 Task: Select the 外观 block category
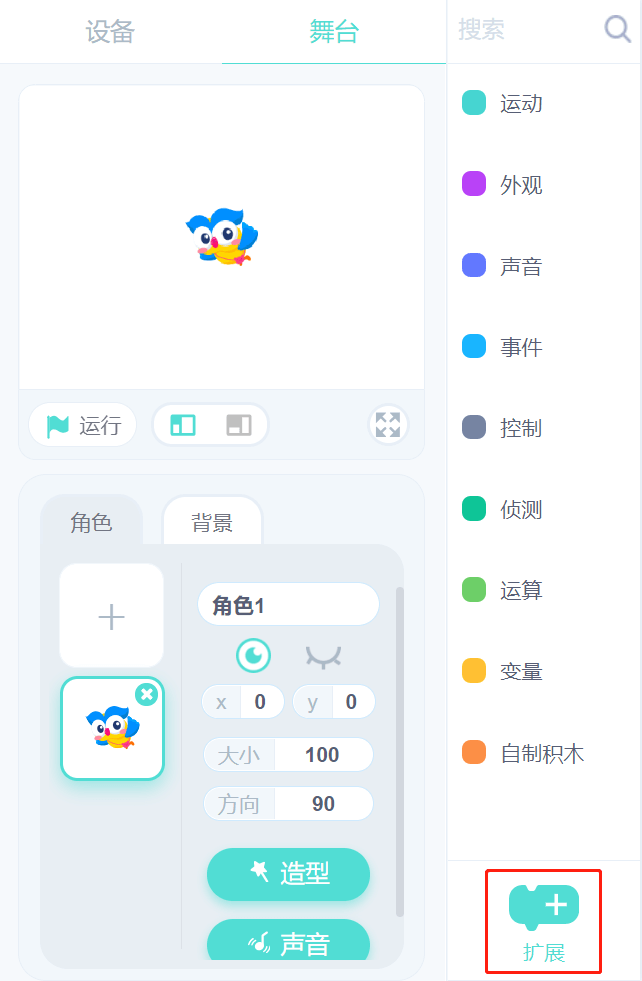pyautogui.click(x=520, y=185)
